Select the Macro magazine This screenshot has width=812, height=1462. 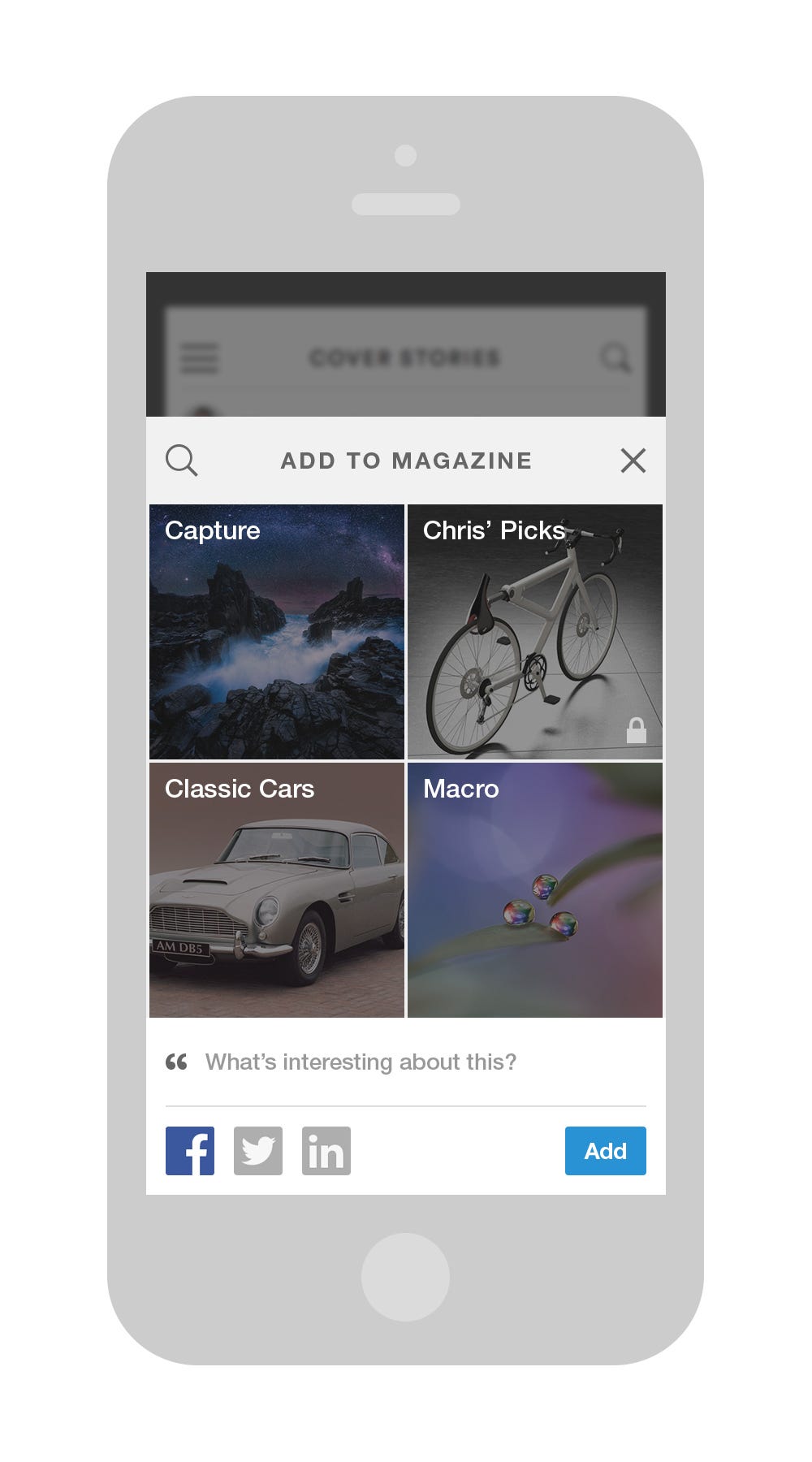pos(535,890)
